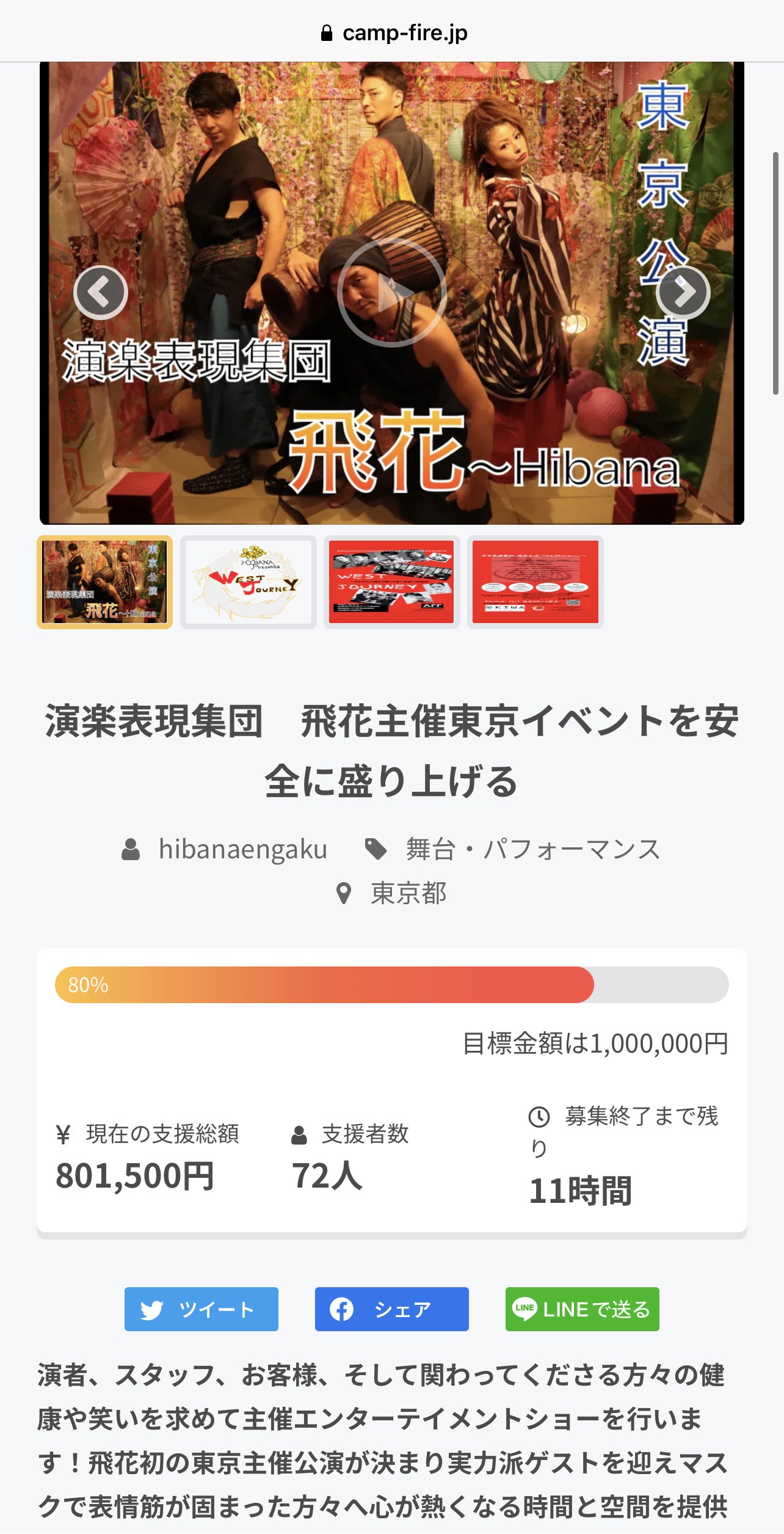View the red West Journey poster thumbnail
Viewport: 784px width, 1534px height.
[x=391, y=582]
